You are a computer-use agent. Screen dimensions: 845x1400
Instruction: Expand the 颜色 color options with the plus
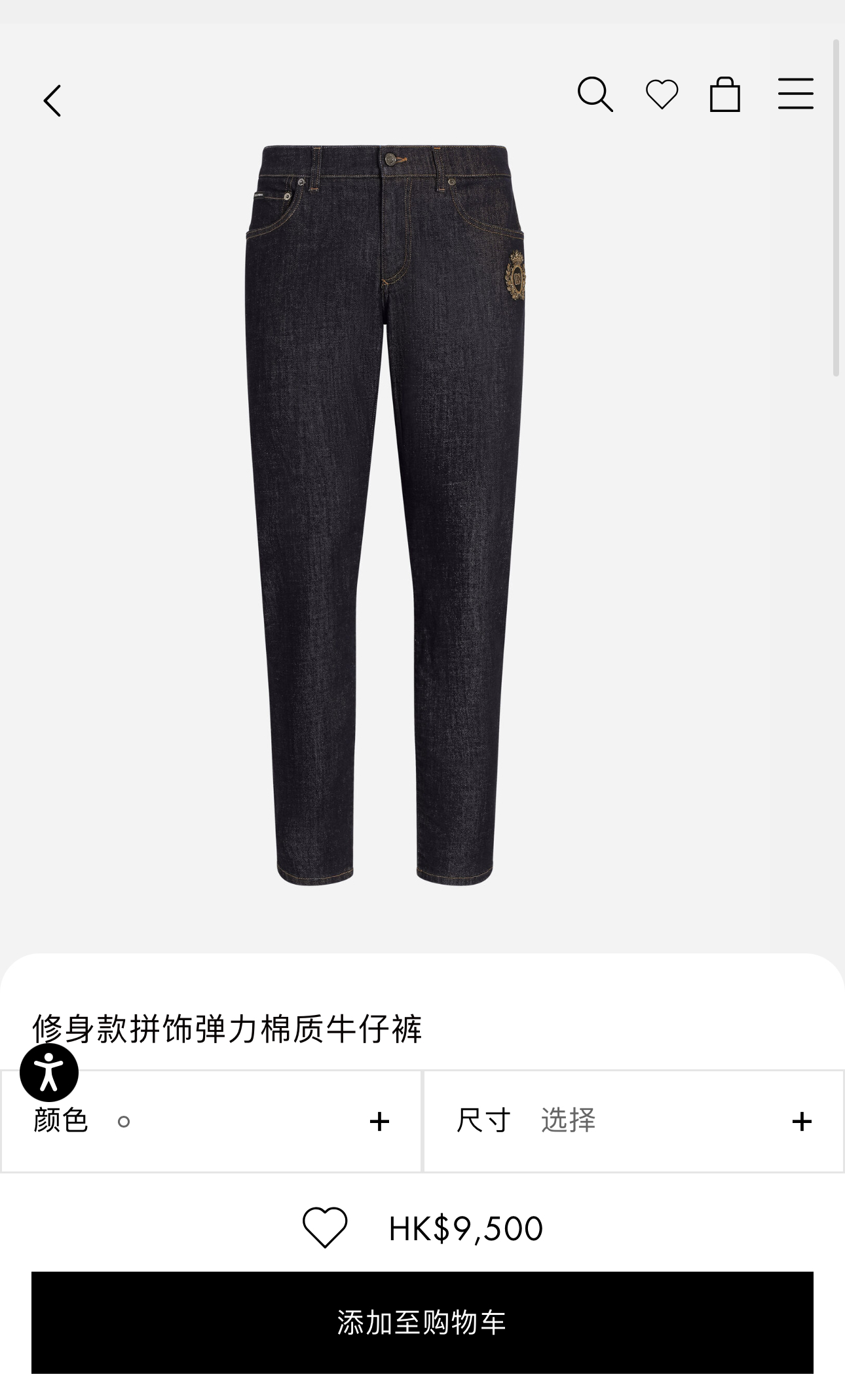point(379,1120)
